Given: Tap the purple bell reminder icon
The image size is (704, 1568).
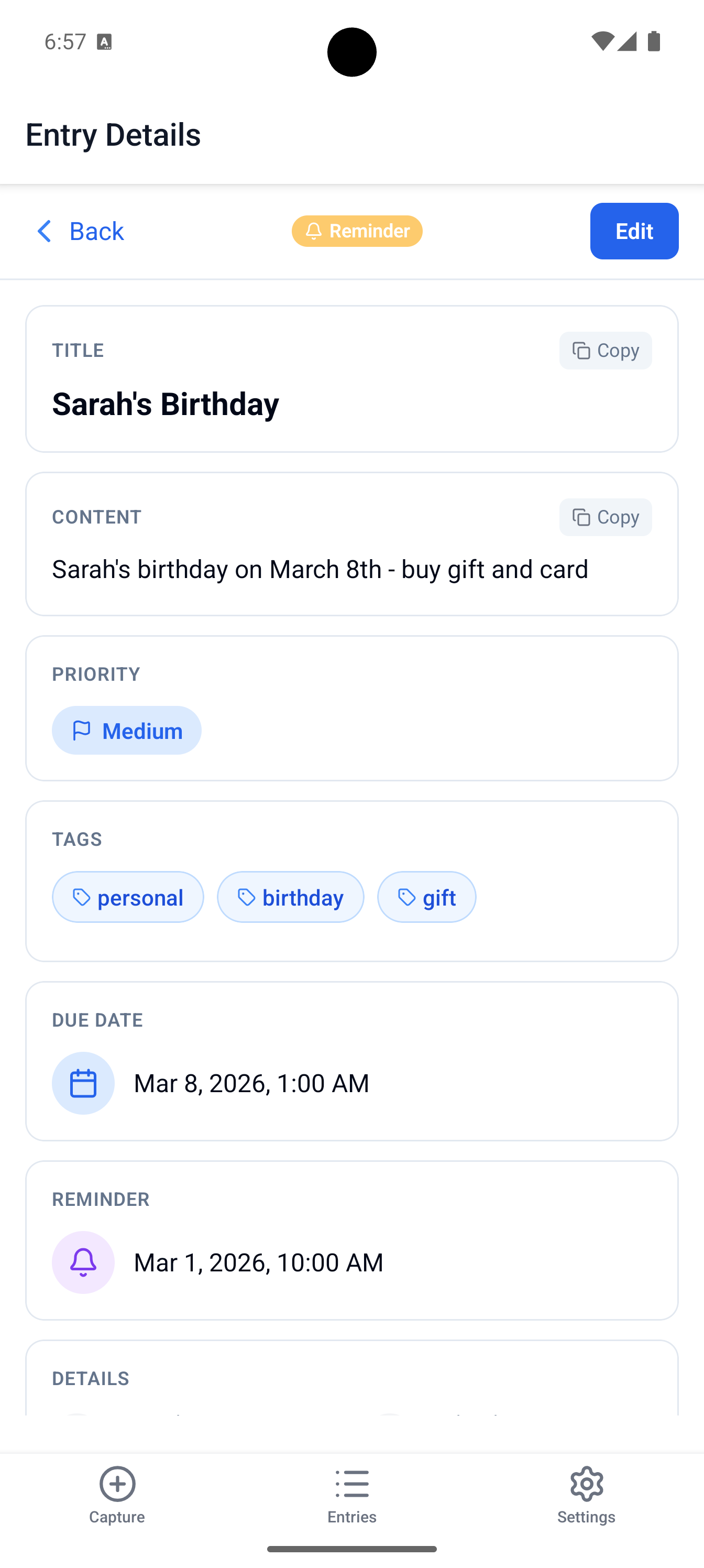Looking at the screenshot, I should click(x=83, y=1262).
